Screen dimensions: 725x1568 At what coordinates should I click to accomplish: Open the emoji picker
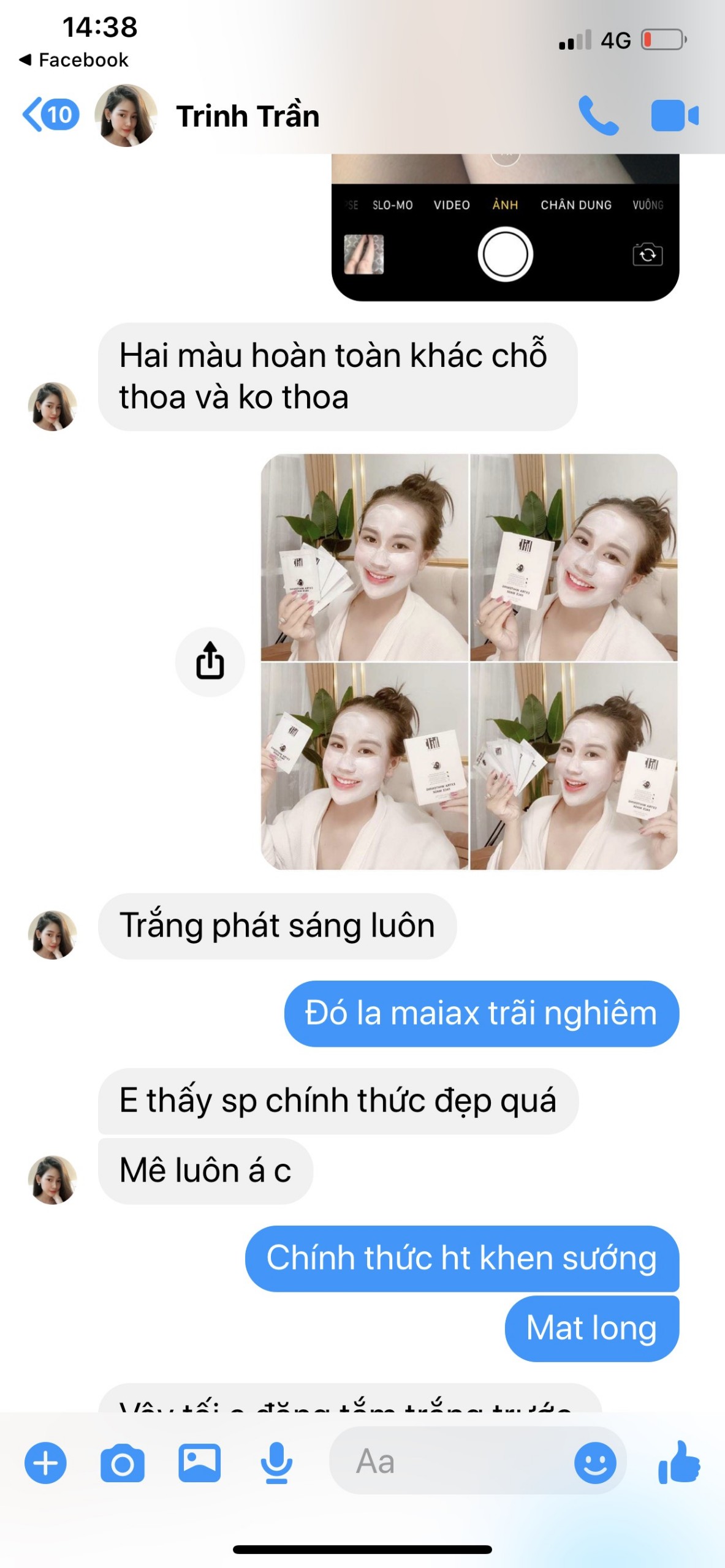[594, 1463]
